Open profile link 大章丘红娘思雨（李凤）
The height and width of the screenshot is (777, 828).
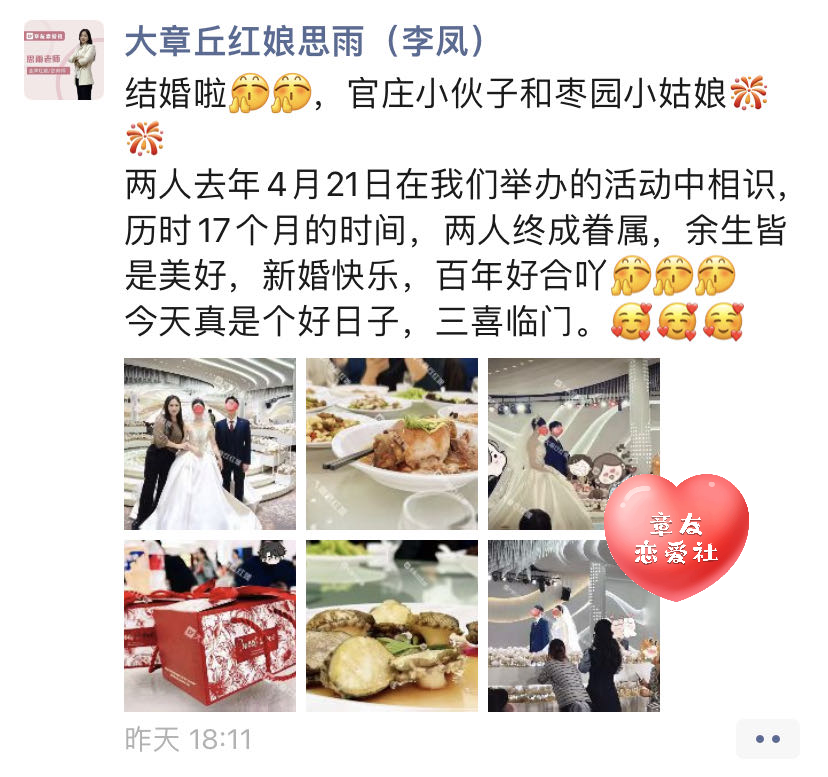point(307,41)
